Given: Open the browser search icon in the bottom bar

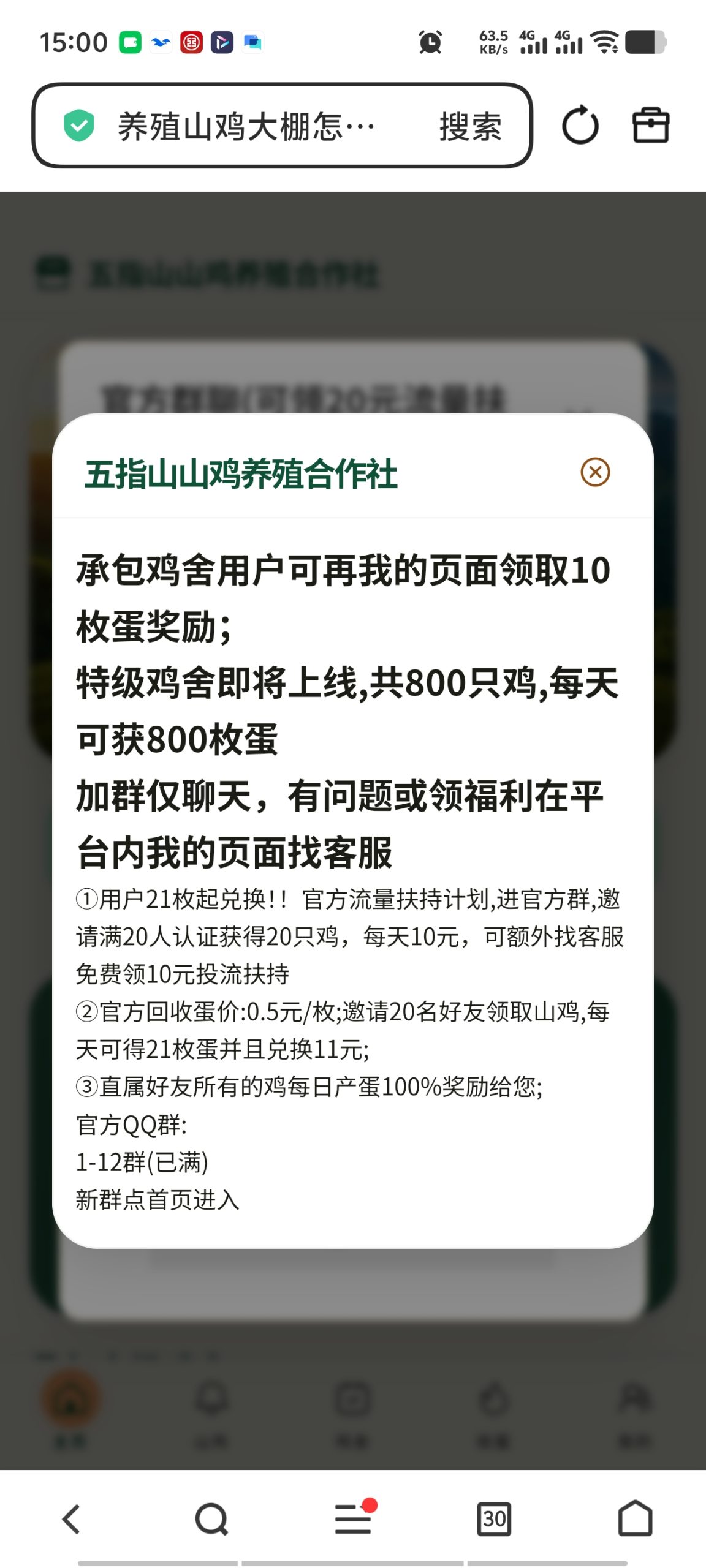Looking at the screenshot, I should (x=212, y=1520).
